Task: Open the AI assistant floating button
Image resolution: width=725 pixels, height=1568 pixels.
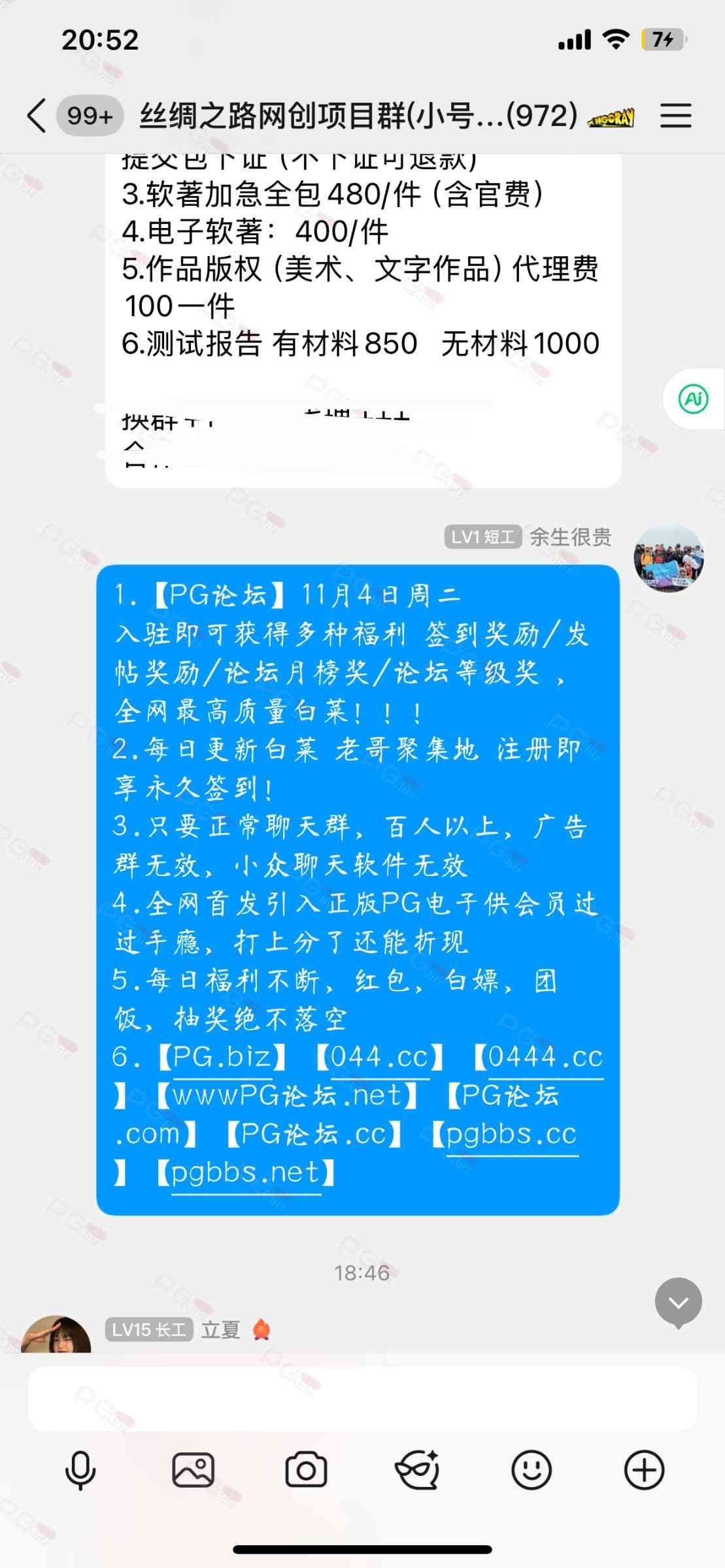Action: (694, 399)
